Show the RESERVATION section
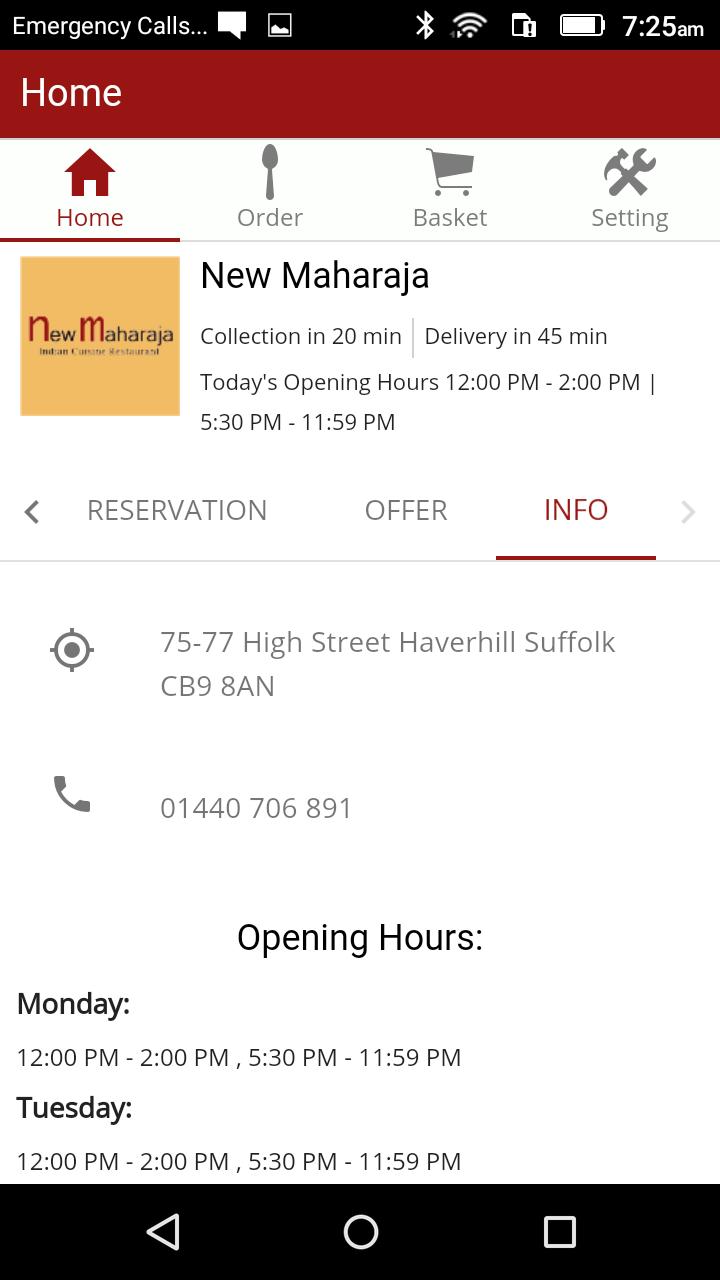 (177, 510)
